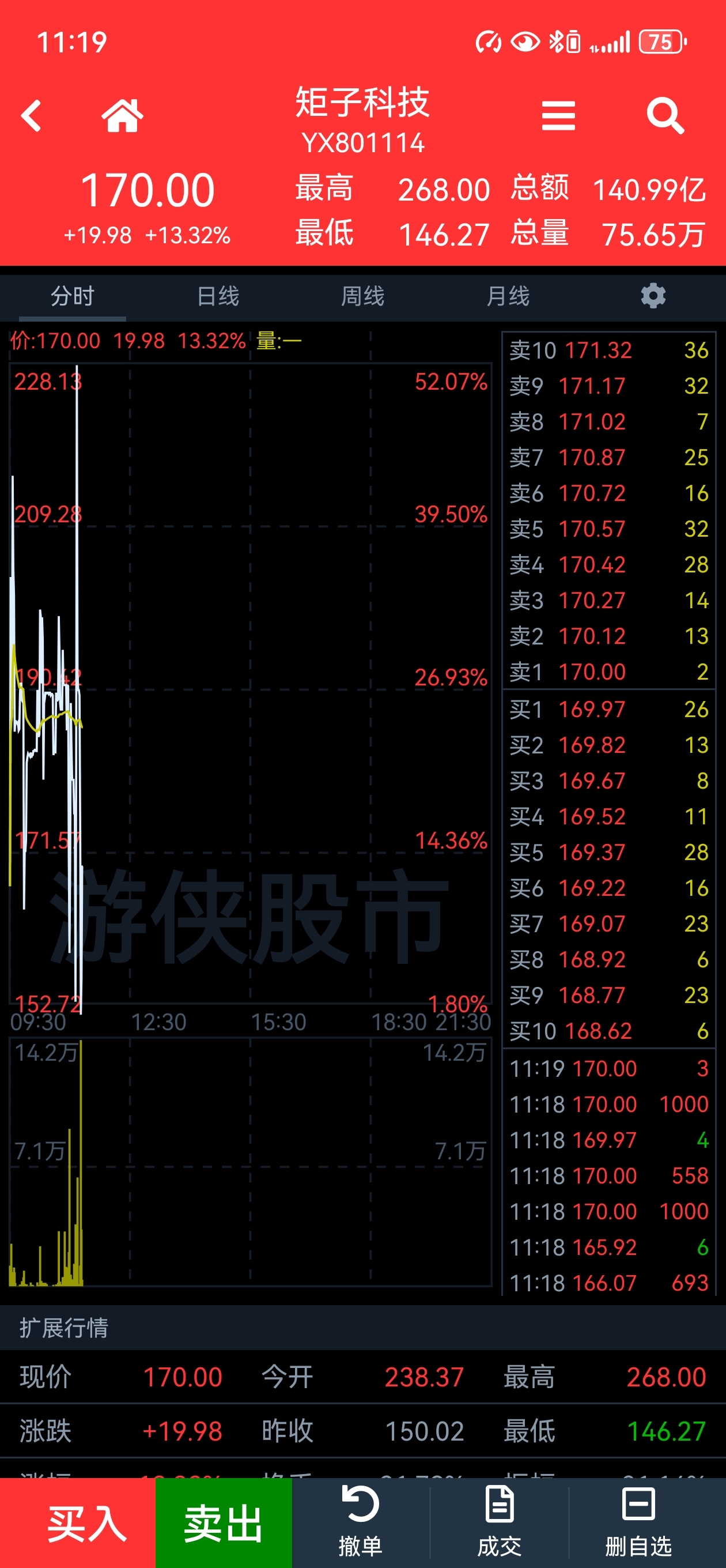Switch to the 日线 chart tab
The image size is (726, 1568).
click(x=218, y=296)
